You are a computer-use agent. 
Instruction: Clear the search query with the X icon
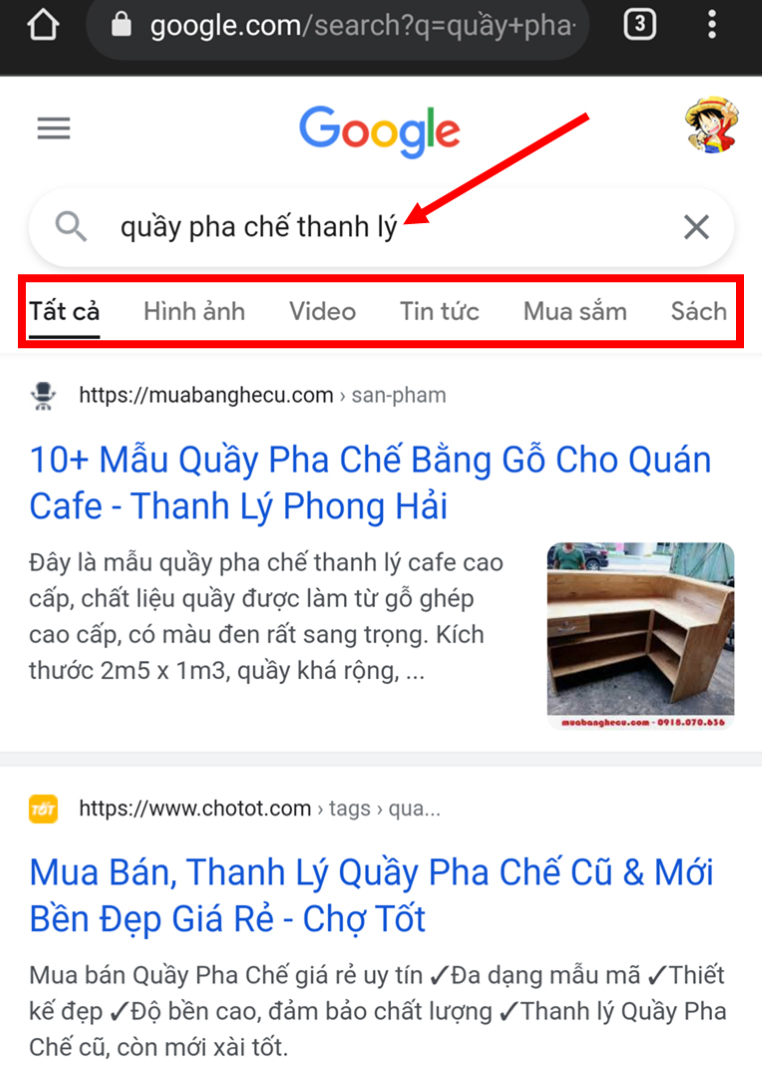click(695, 227)
